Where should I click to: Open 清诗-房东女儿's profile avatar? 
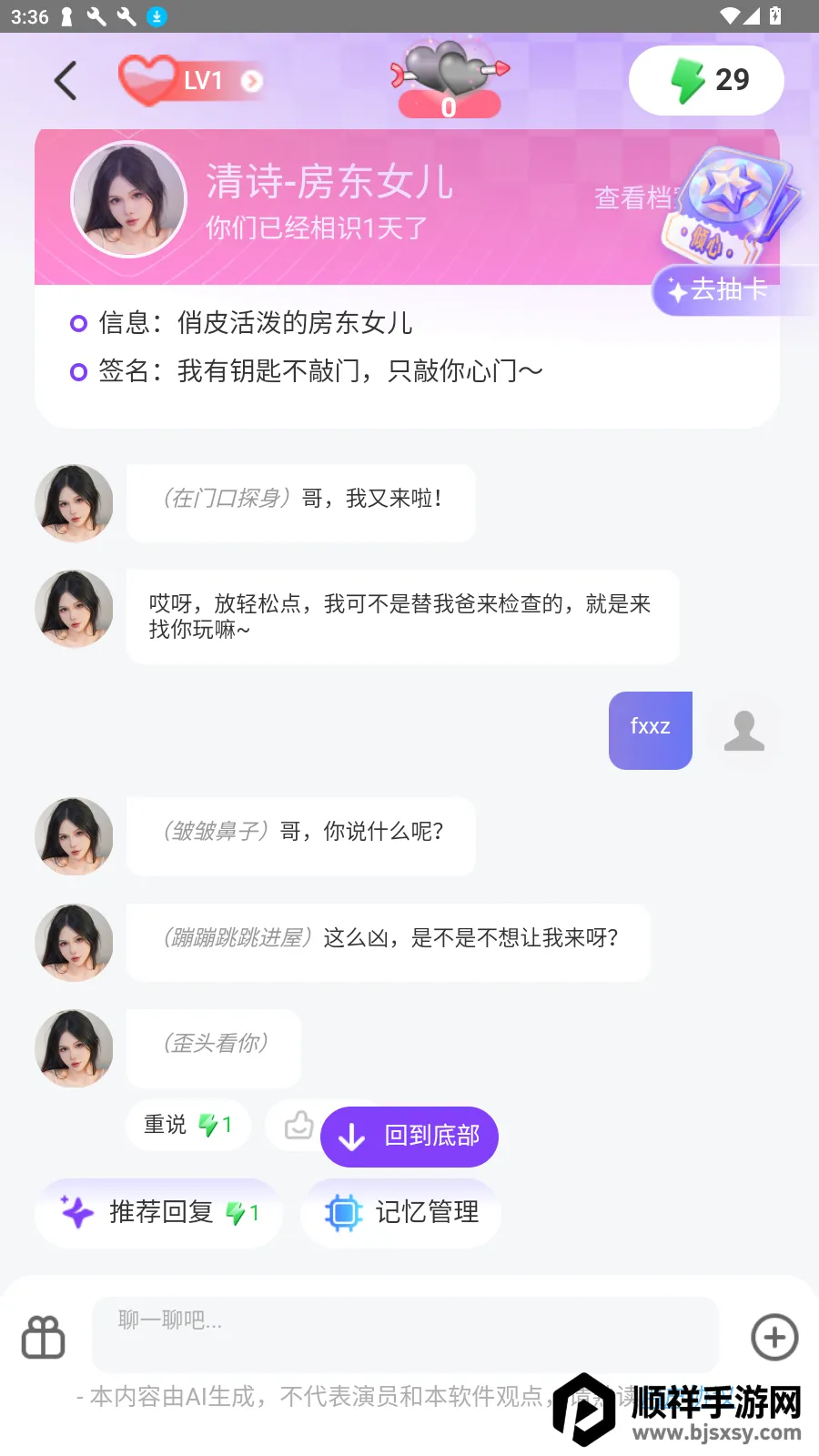tap(129, 199)
